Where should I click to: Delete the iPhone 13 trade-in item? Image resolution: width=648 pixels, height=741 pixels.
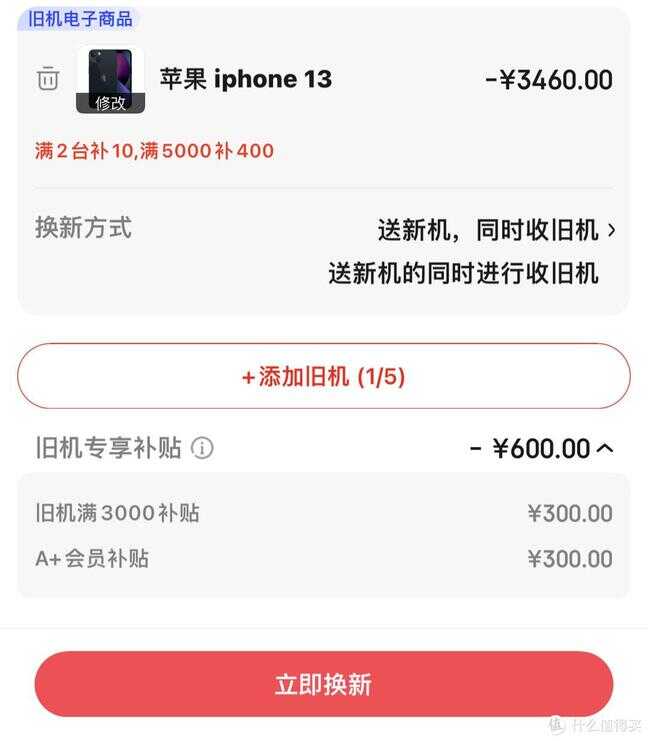tap(48, 79)
